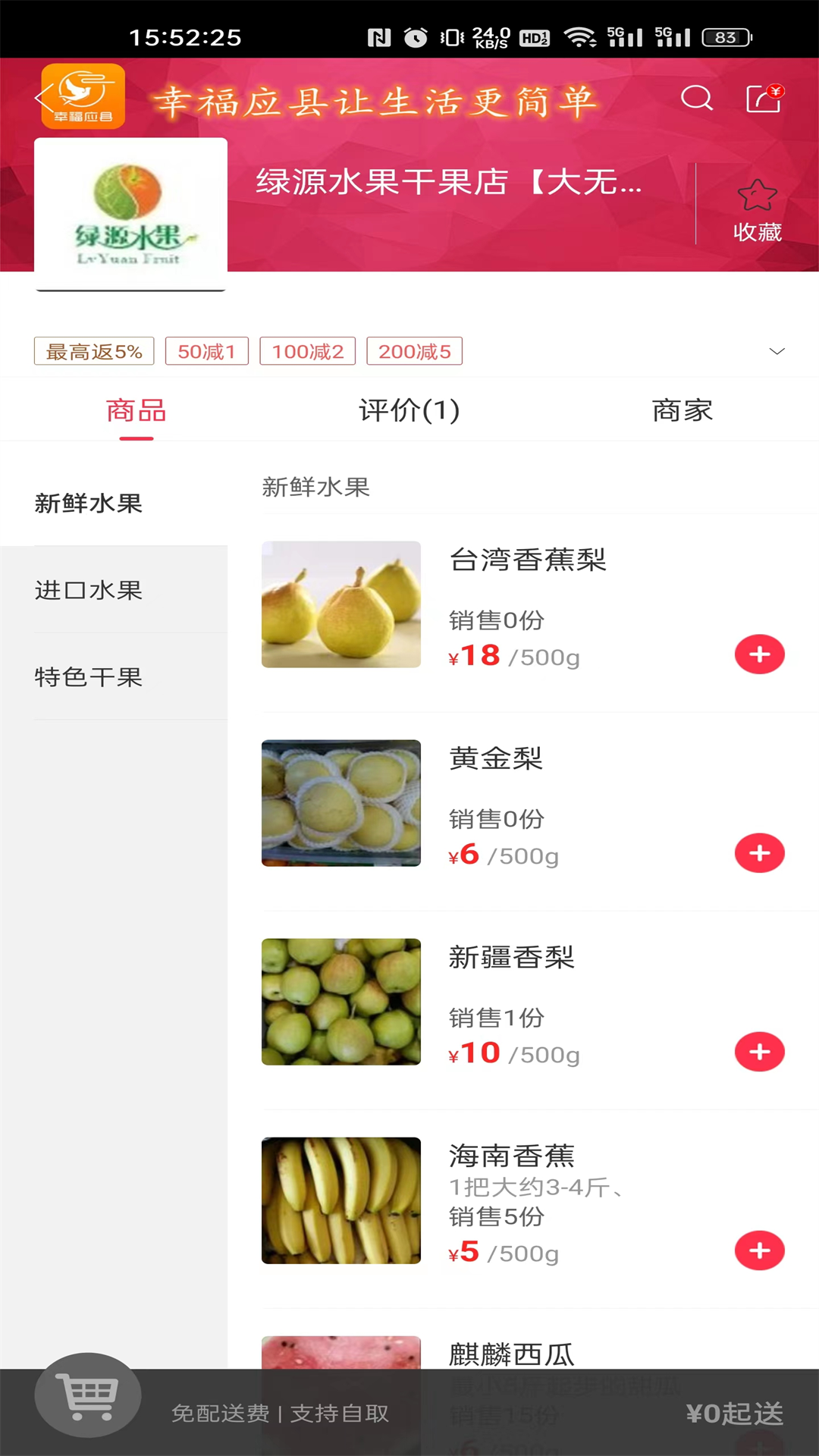This screenshot has height=1456, width=819.
Task: Switch to the 商家 tab
Action: pos(682,410)
